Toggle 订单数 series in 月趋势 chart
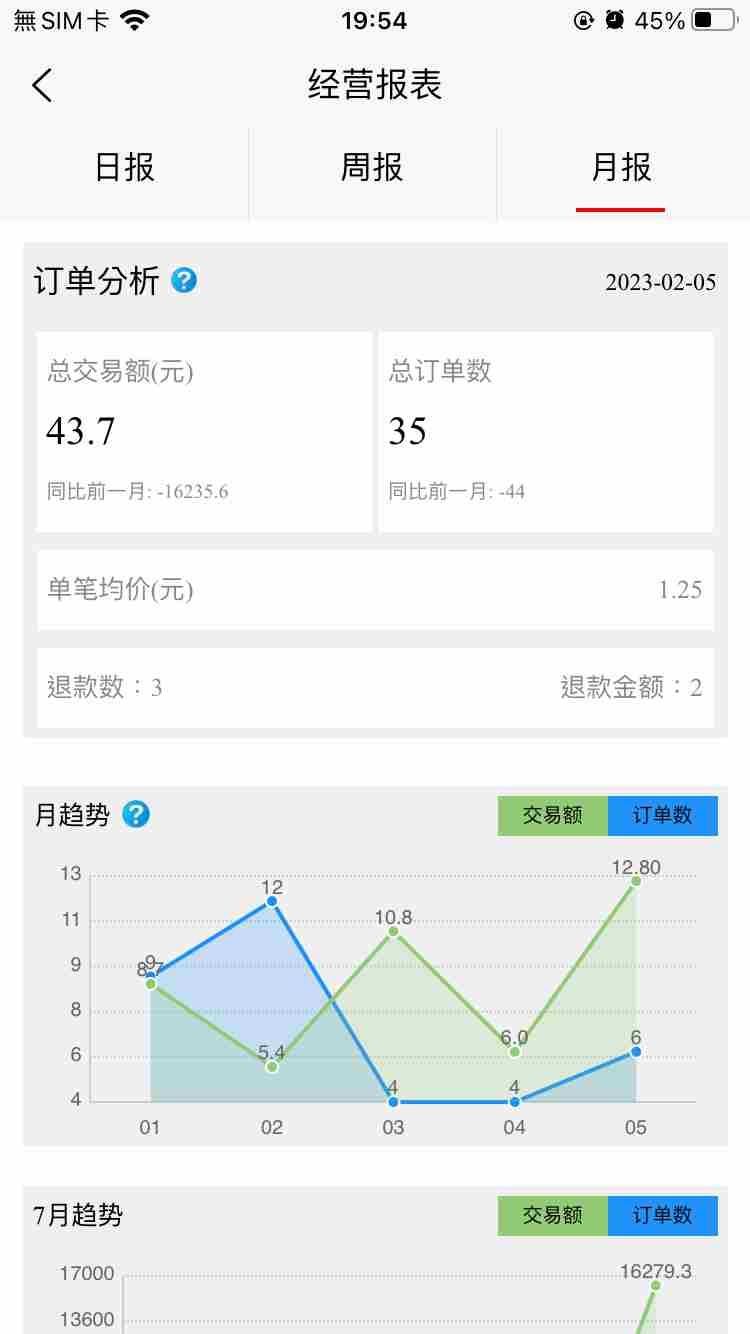This screenshot has width=750, height=1334. click(663, 815)
